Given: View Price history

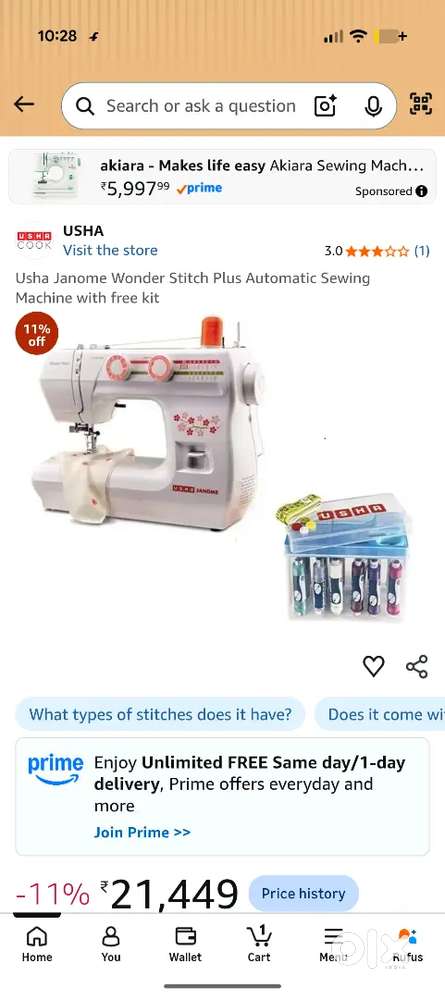Looking at the screenshot, I should [x=303, y=894].
